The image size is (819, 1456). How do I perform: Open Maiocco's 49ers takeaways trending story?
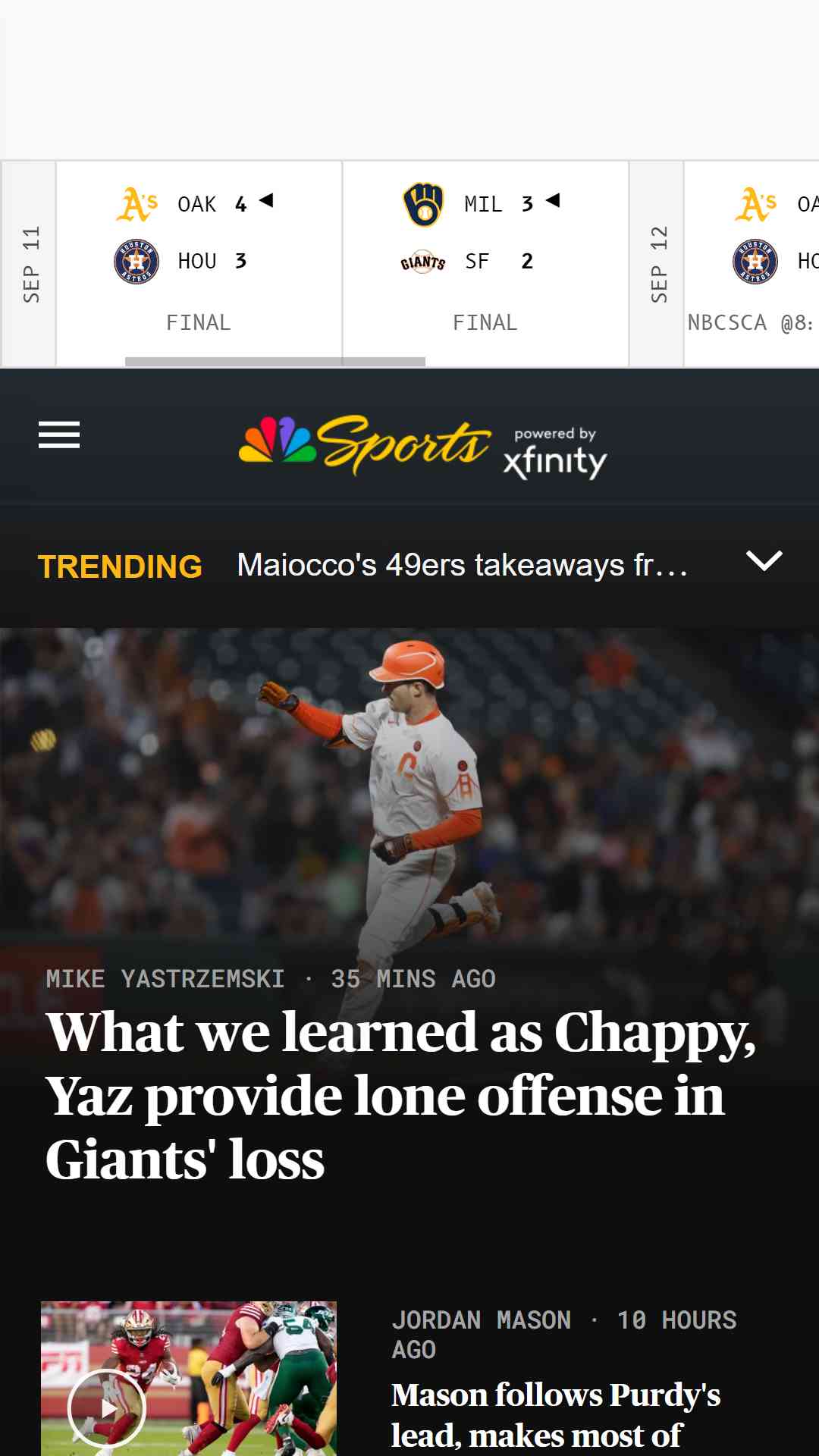[x=463, y=565]
